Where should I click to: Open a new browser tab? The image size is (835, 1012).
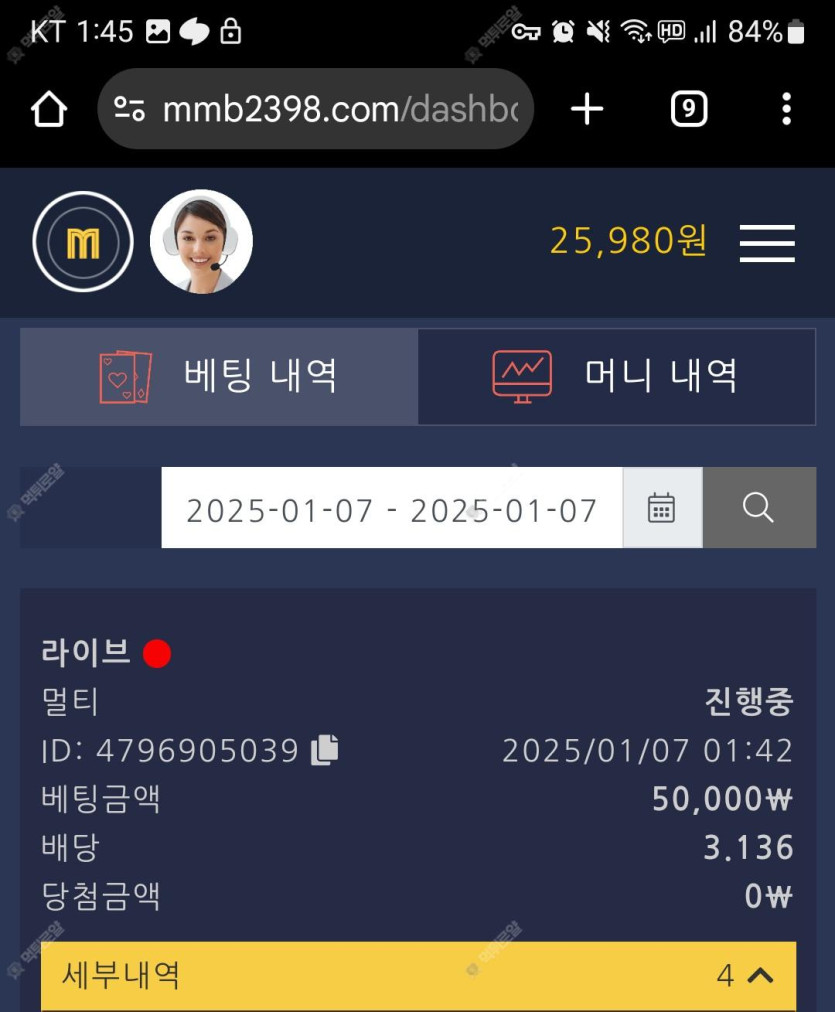click(587, 109)
